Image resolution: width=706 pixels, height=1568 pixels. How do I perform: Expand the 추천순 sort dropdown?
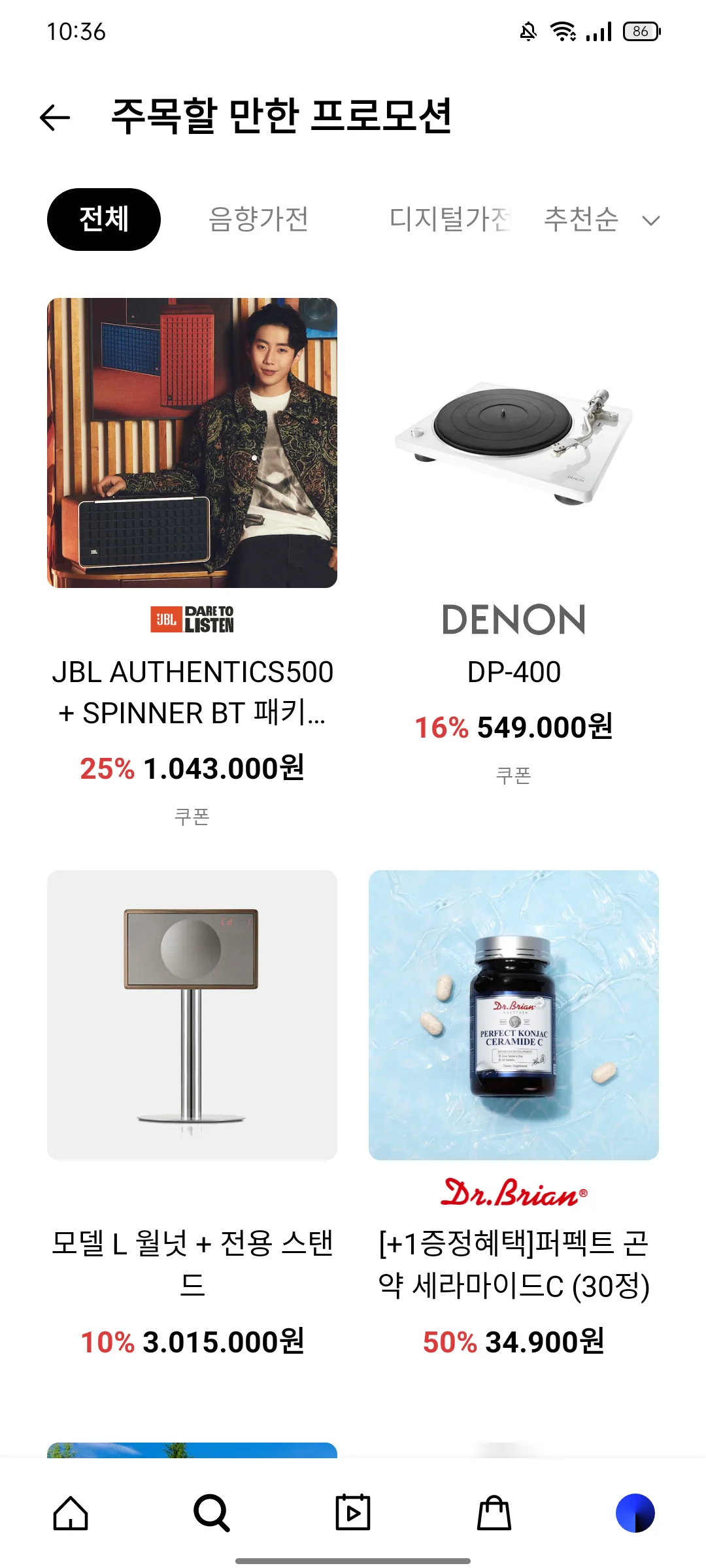point(601,220)
